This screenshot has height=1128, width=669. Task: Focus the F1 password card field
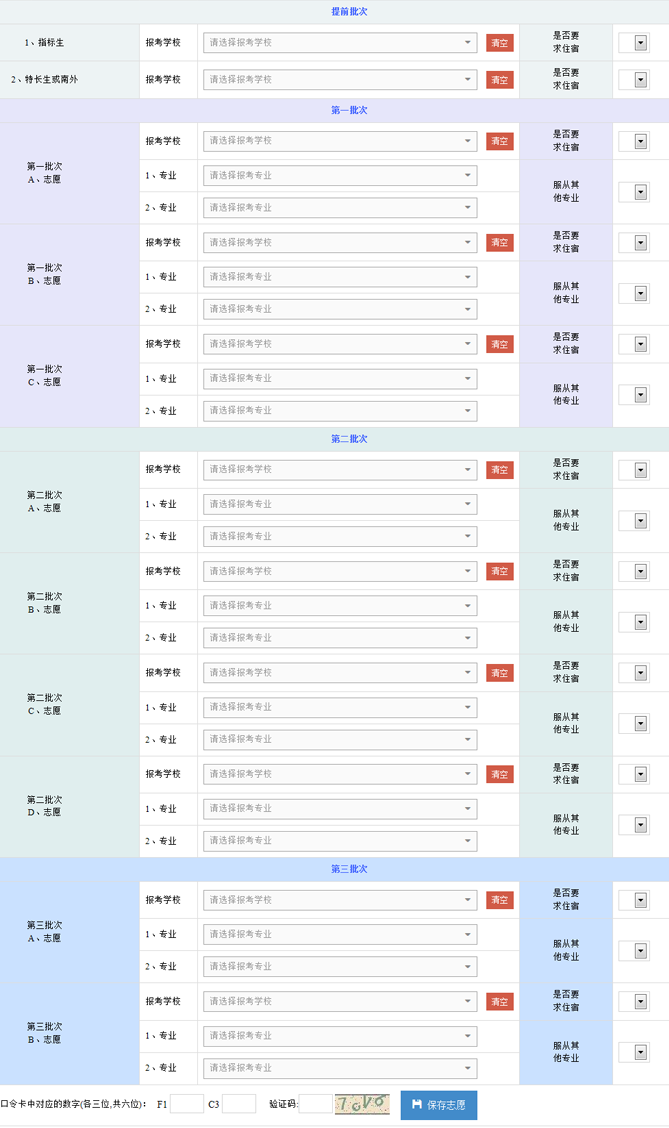[x=186, y=1104]
